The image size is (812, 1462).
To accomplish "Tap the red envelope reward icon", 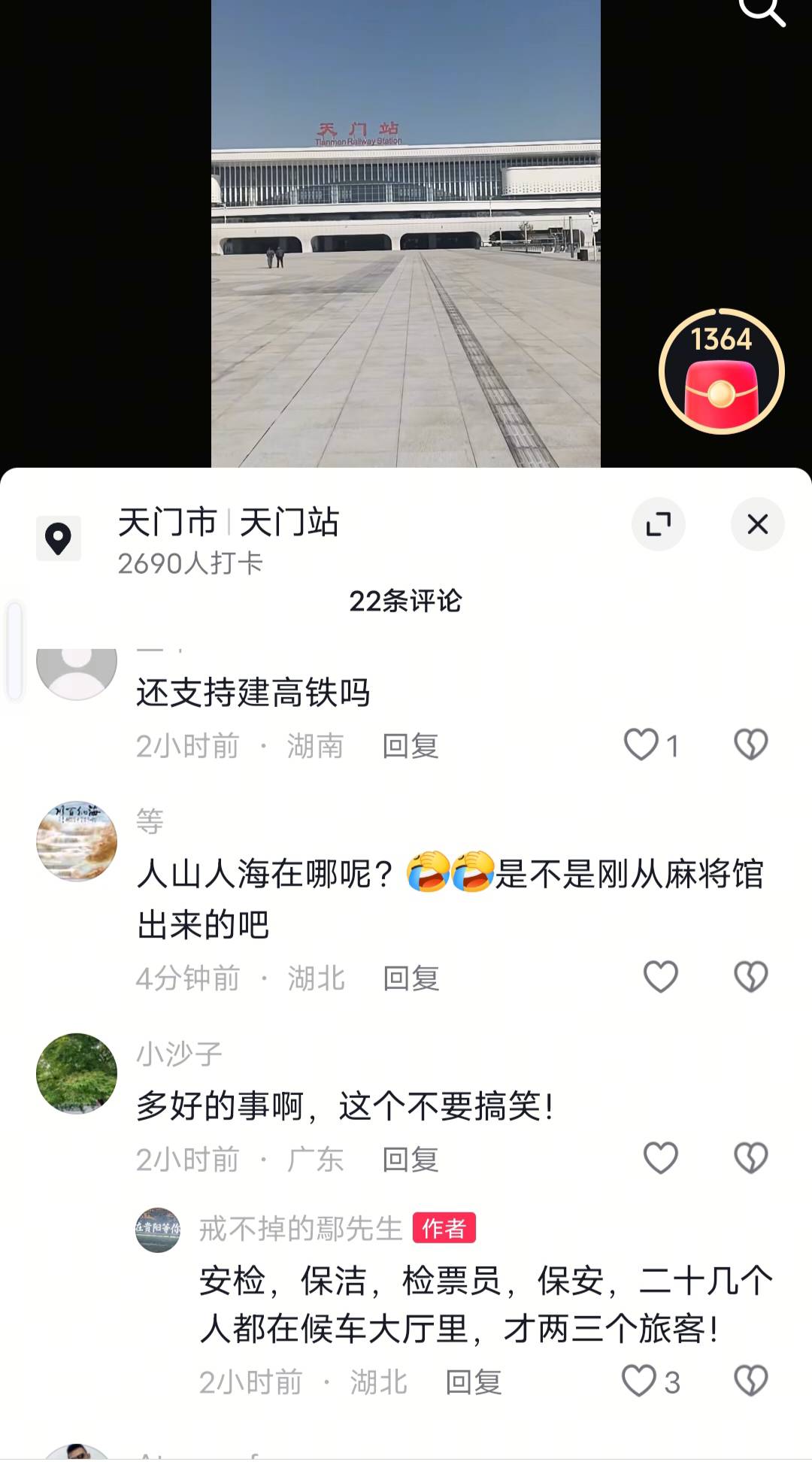I will click(721, 373).
